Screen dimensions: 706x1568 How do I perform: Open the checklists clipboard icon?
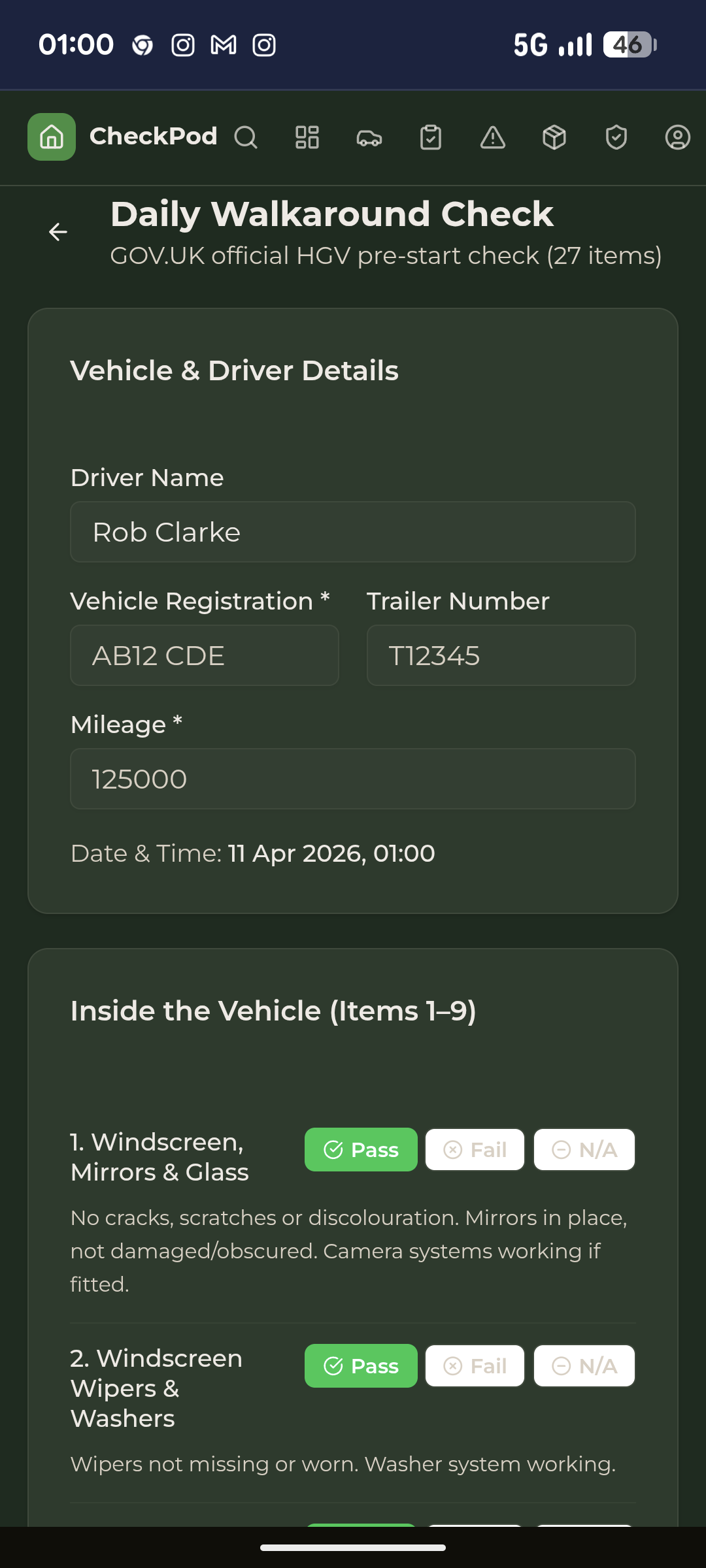tap(431, 138)
